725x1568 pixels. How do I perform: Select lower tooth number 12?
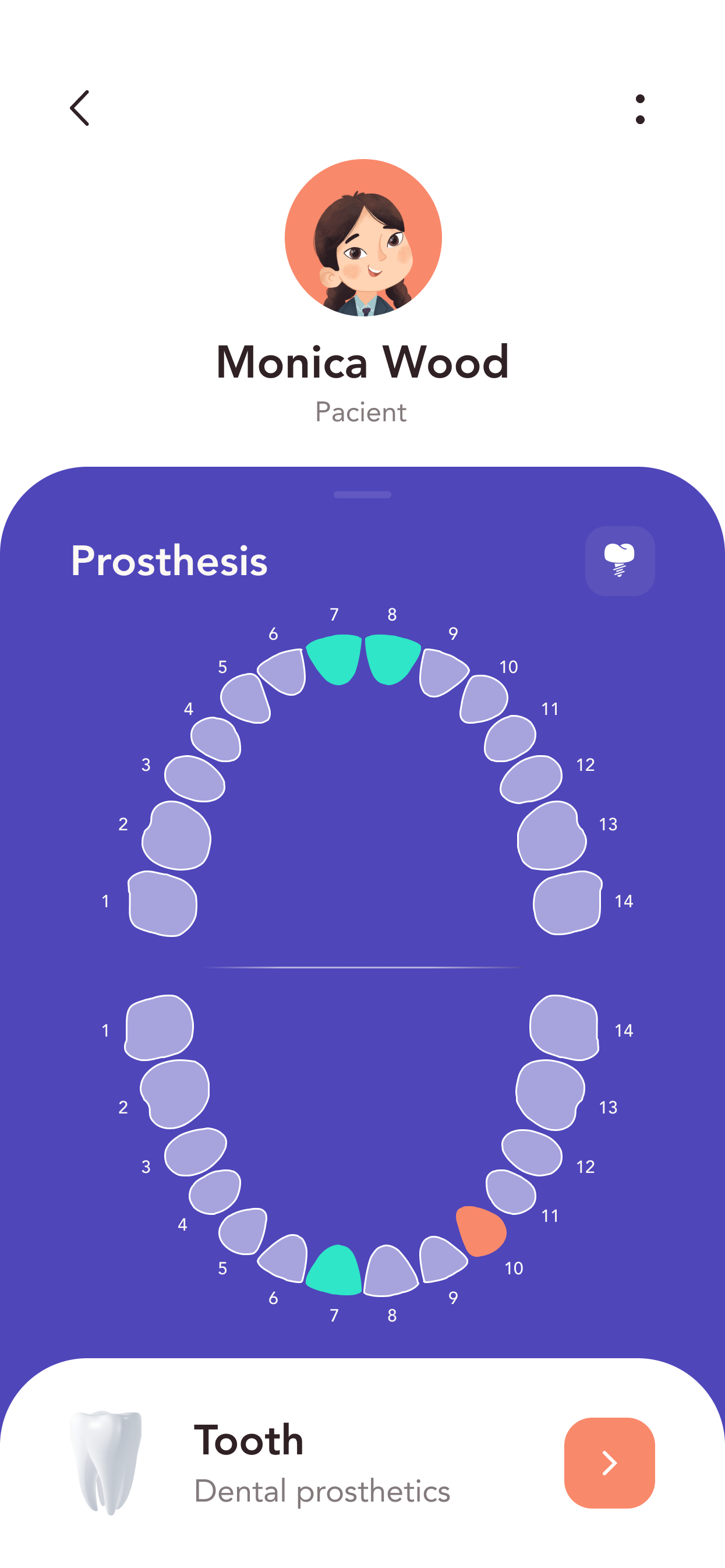(x=532, y=1153)
